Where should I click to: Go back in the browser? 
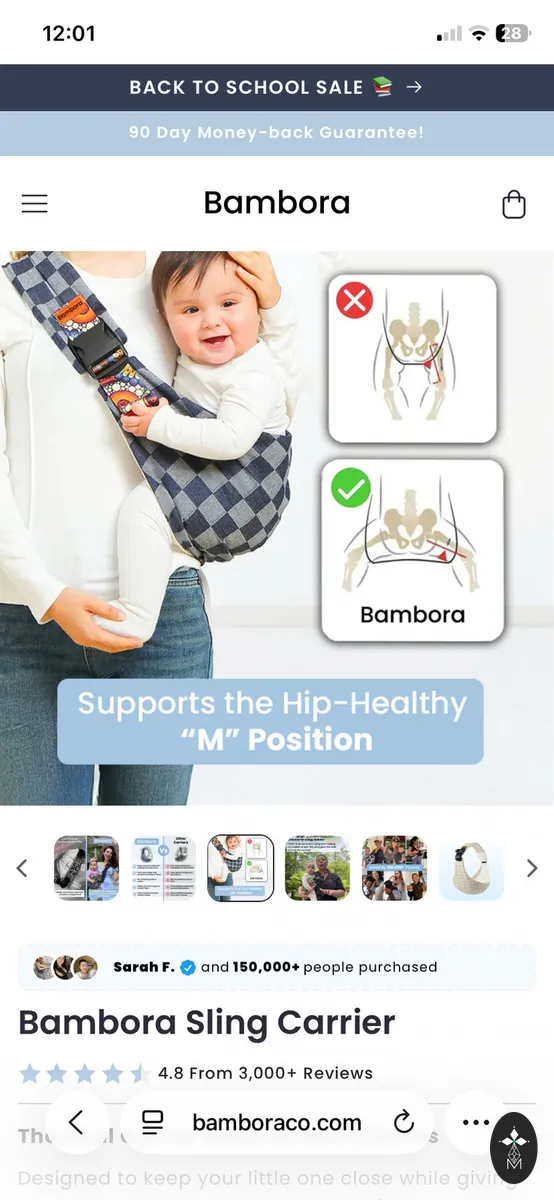77,1123
